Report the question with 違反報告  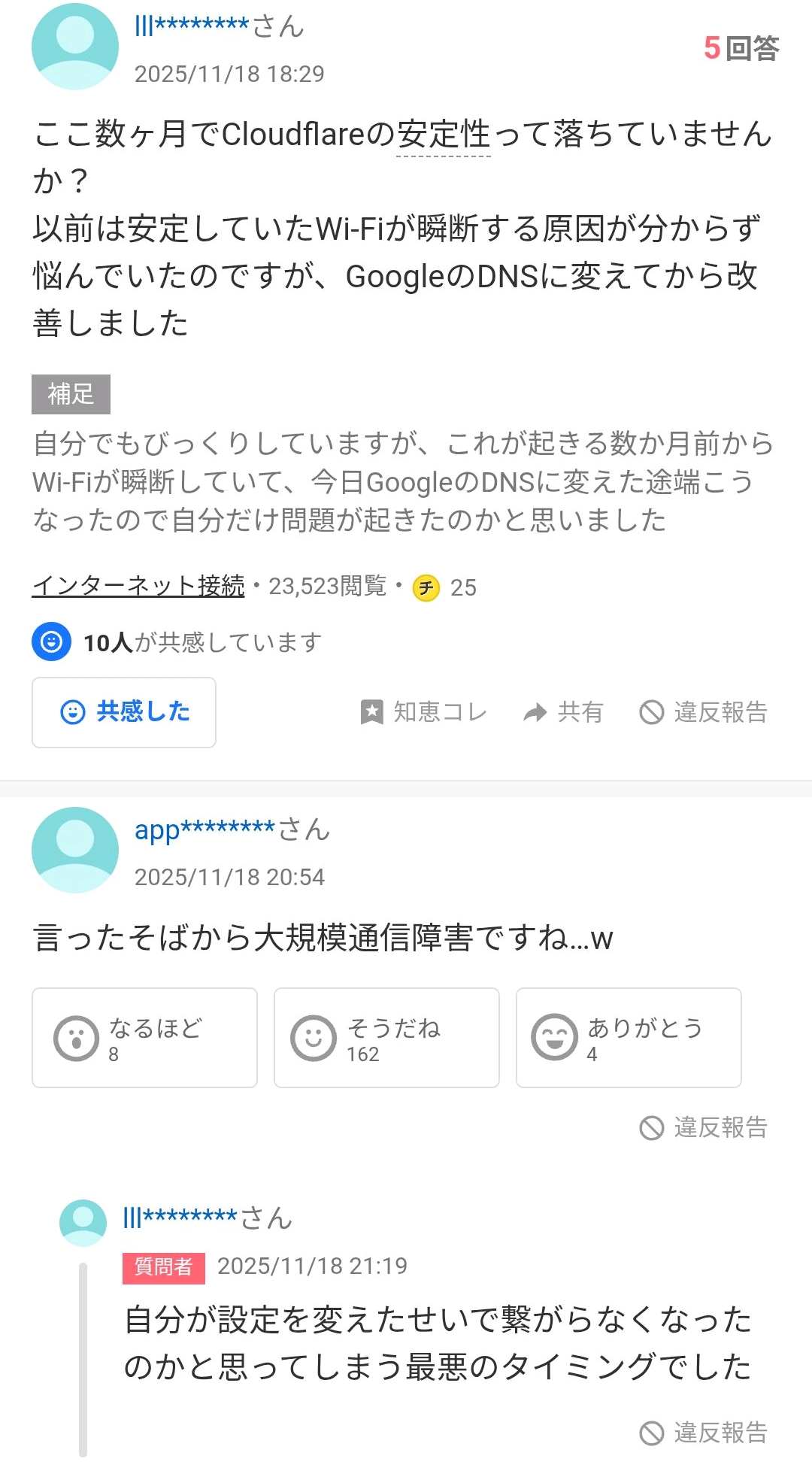(703, 712)
